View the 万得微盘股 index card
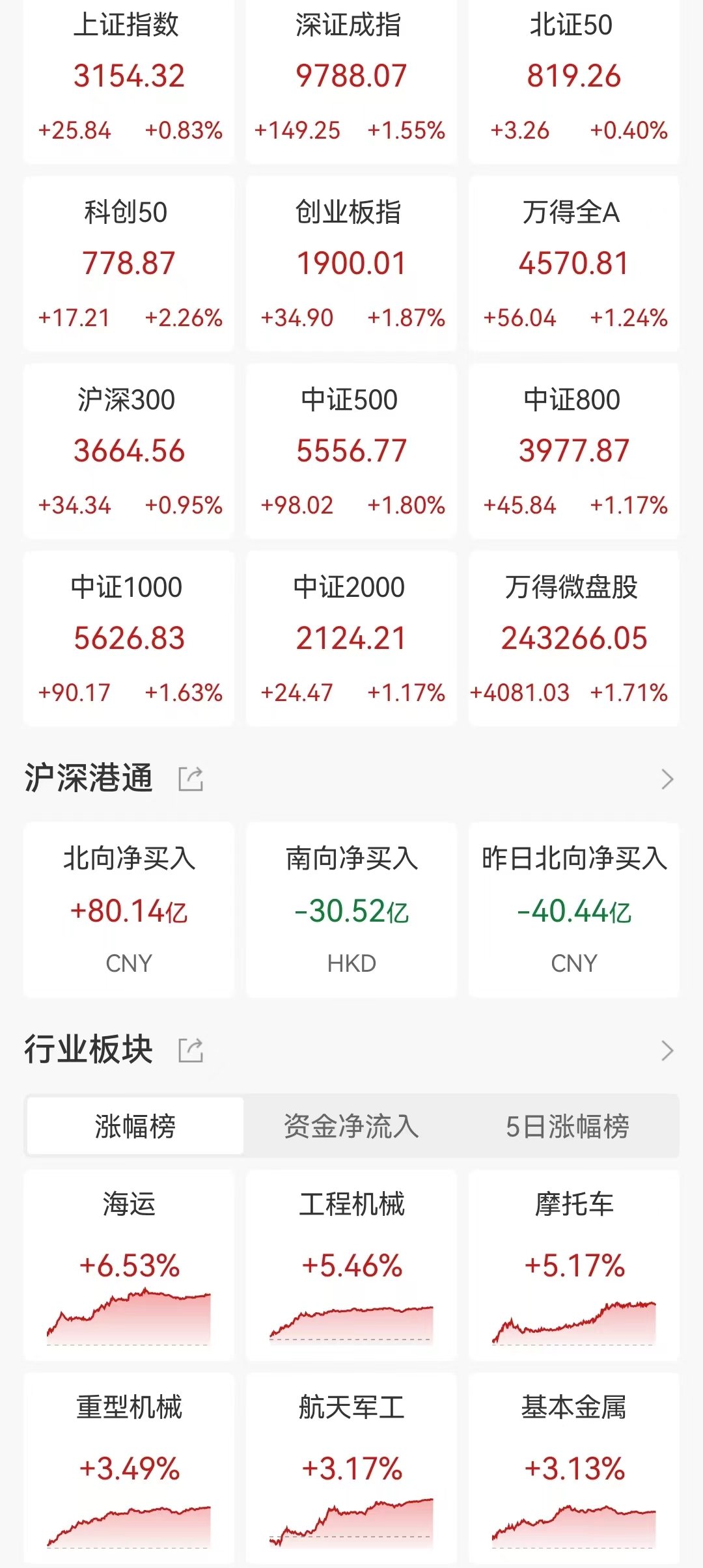The height and width of the screenshot is (1568, 703). [x=574, y=639]
